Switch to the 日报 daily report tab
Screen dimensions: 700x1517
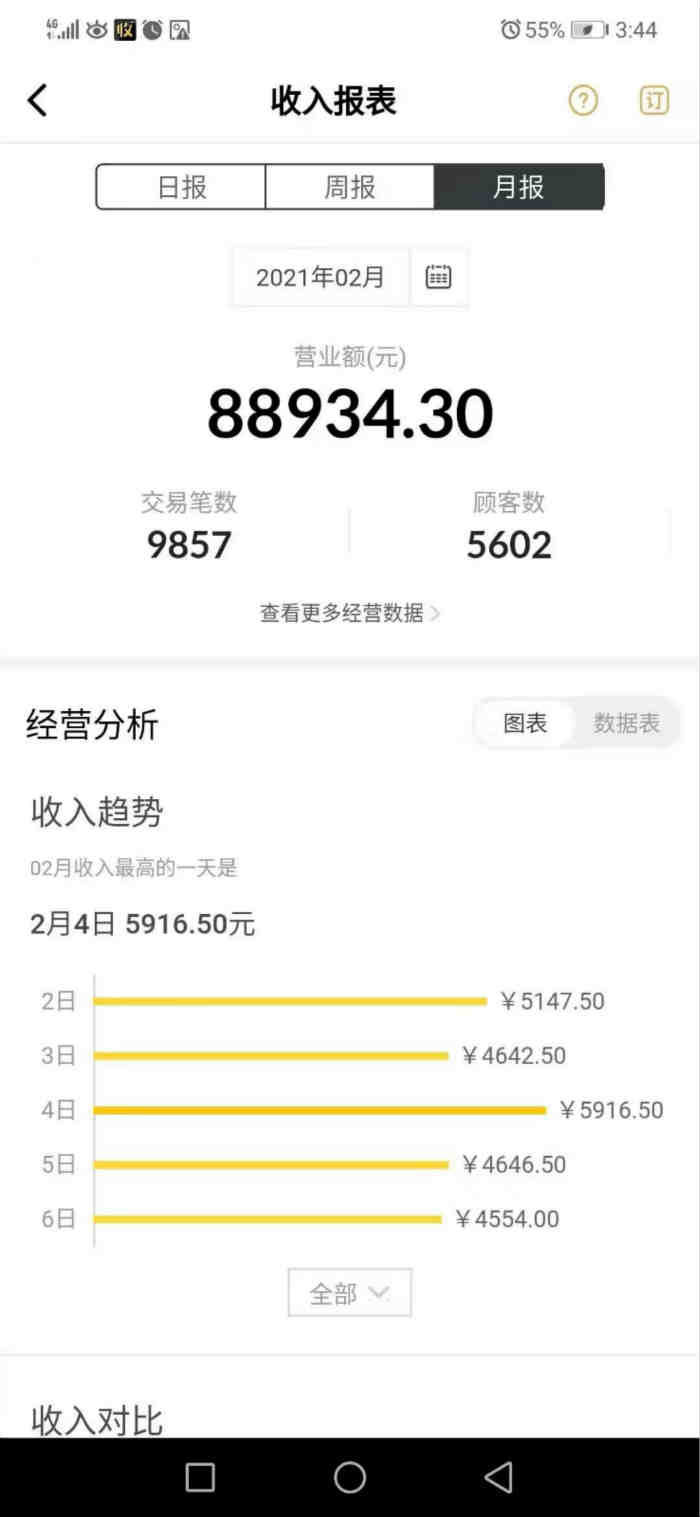point(182,187)
